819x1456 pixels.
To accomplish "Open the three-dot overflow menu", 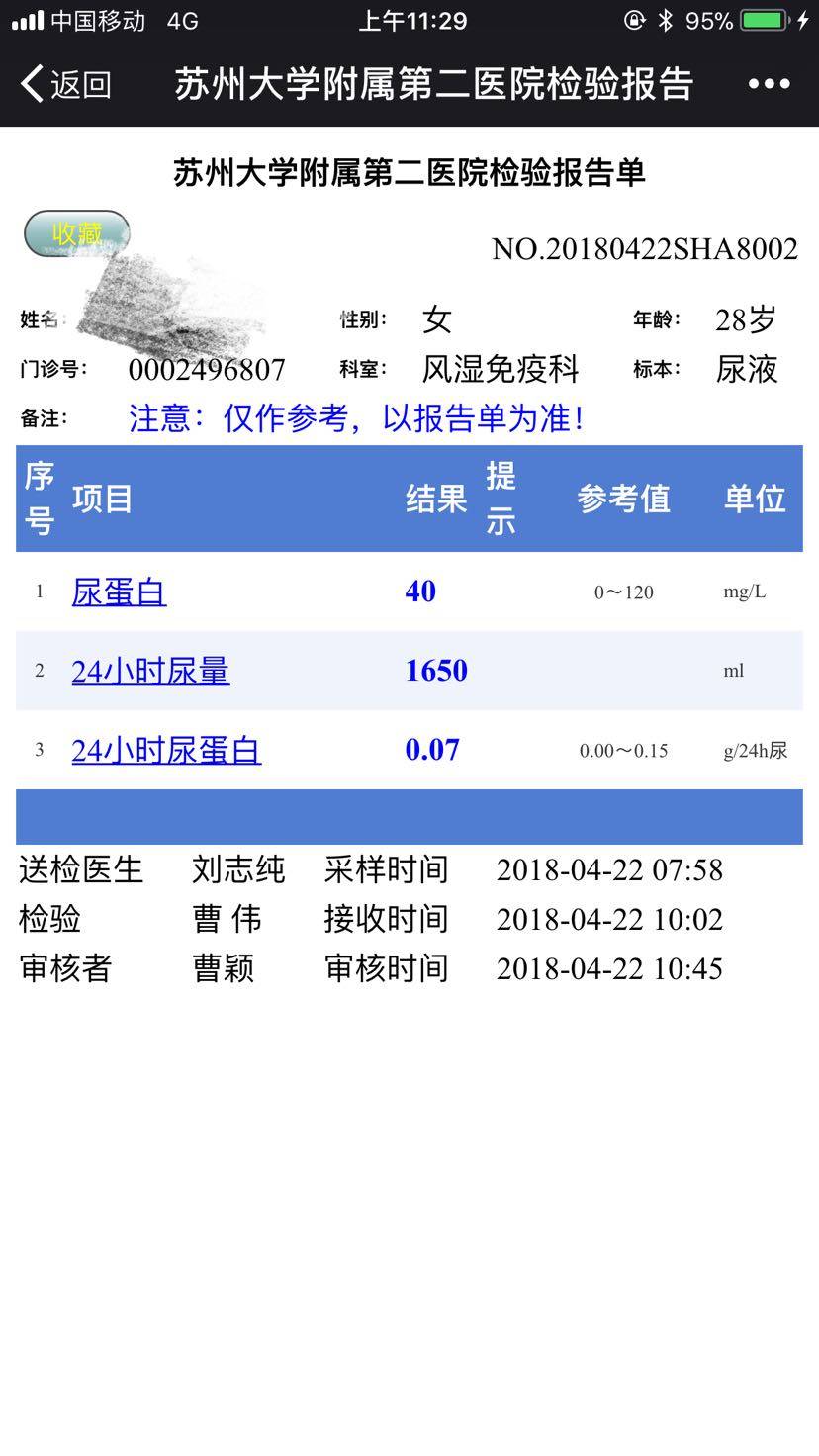I will point(769,84).
